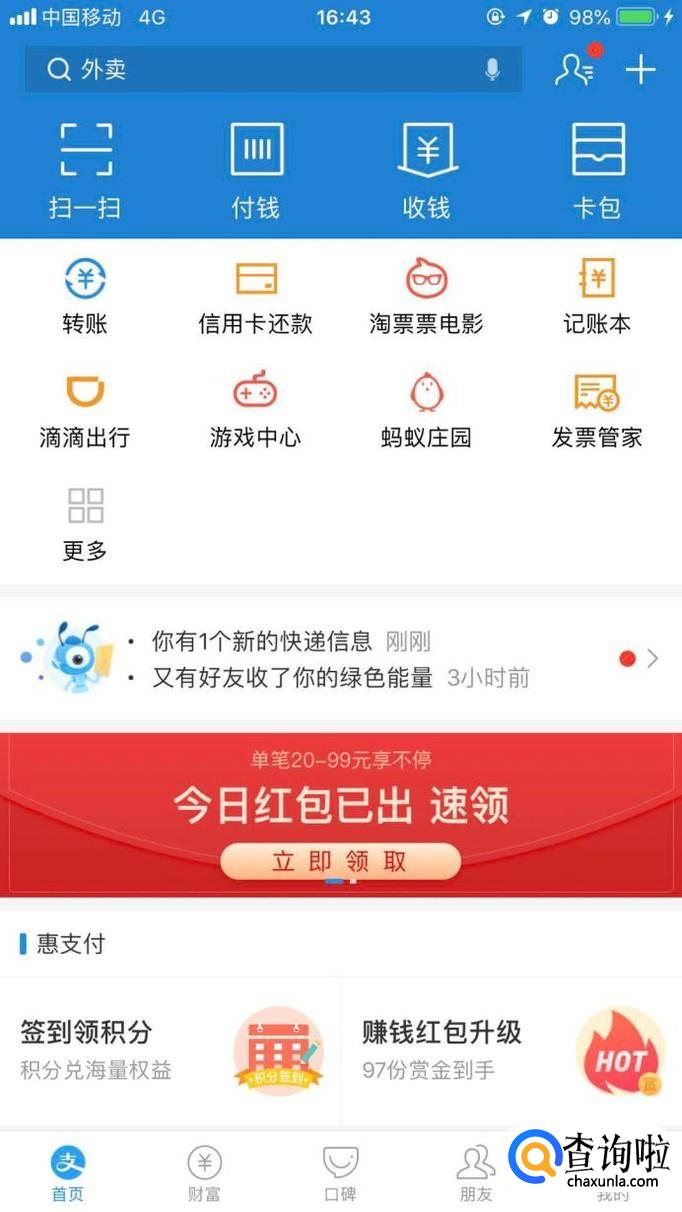Open 蚂蚁庄园
This screenshot has width=682, height=1212.
point(426,410)
